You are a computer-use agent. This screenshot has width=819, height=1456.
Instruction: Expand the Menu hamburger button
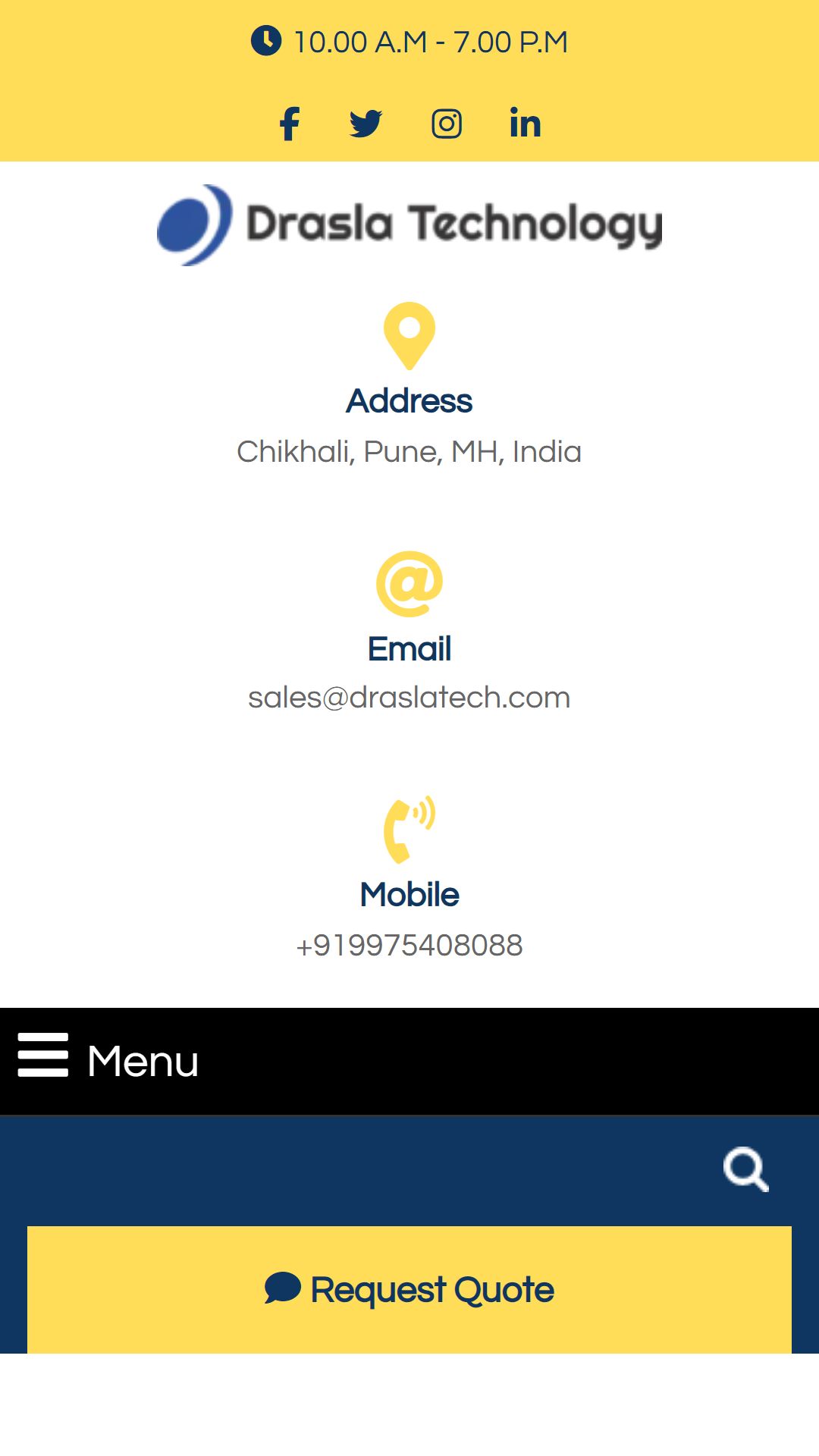pyautogui.click(x=108, y=1060)
